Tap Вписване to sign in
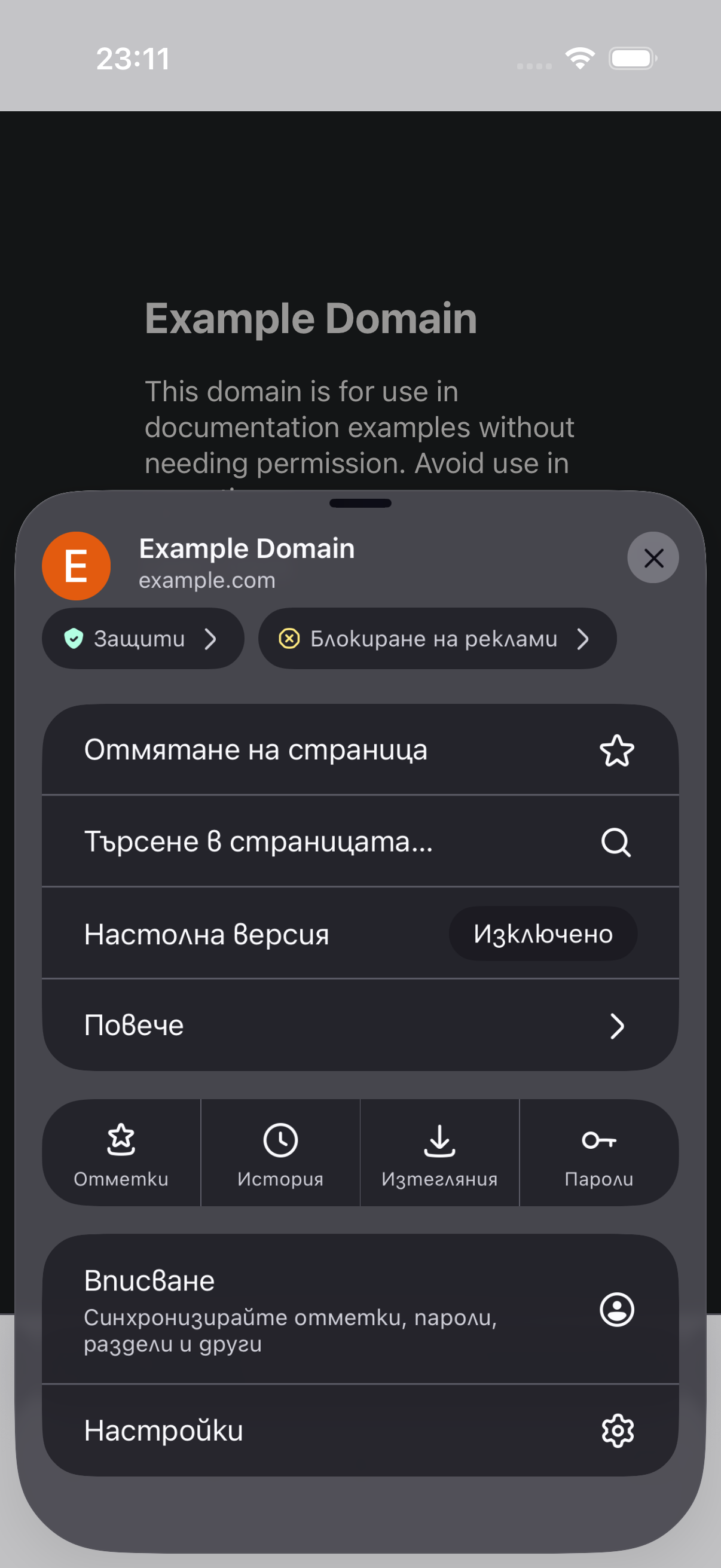721x1568 pixels. click(360, 1308)
